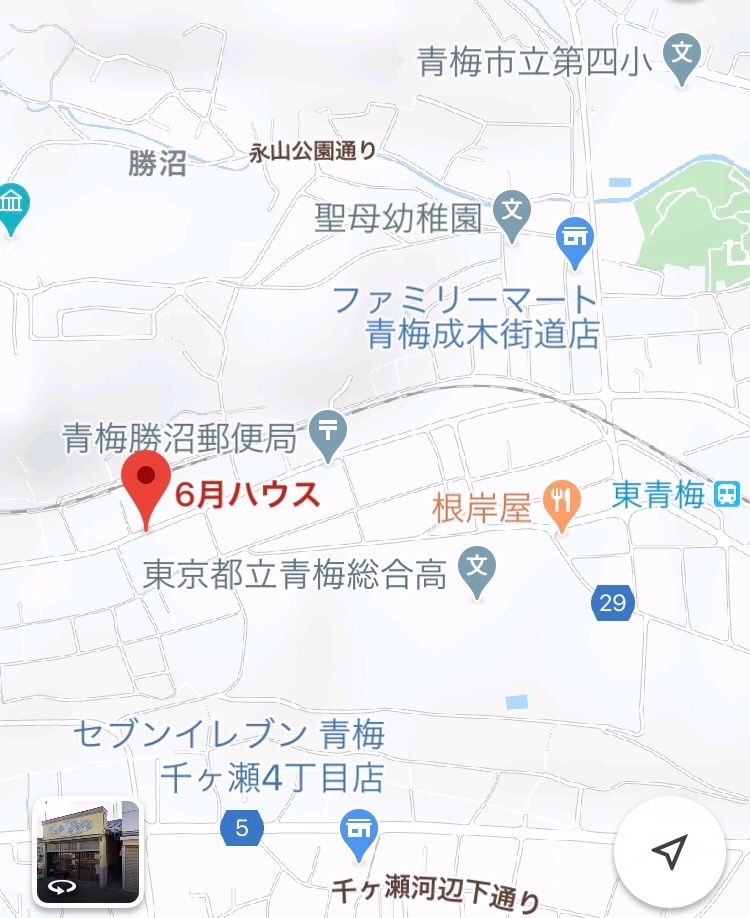Select セブンイレブン 青梅千ヶ瀬4丁目店 marker
750x918 pixels.
point(357,832)
